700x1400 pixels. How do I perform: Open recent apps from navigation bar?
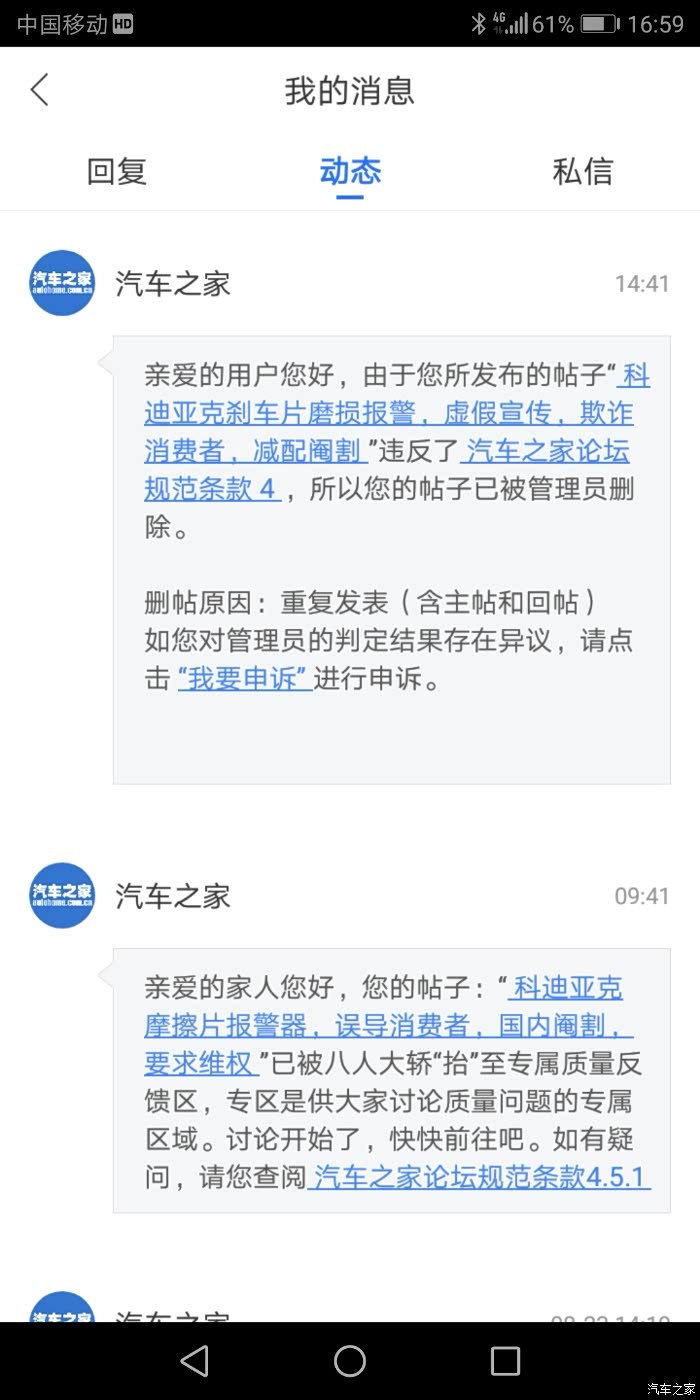[x=505, y=1361]
